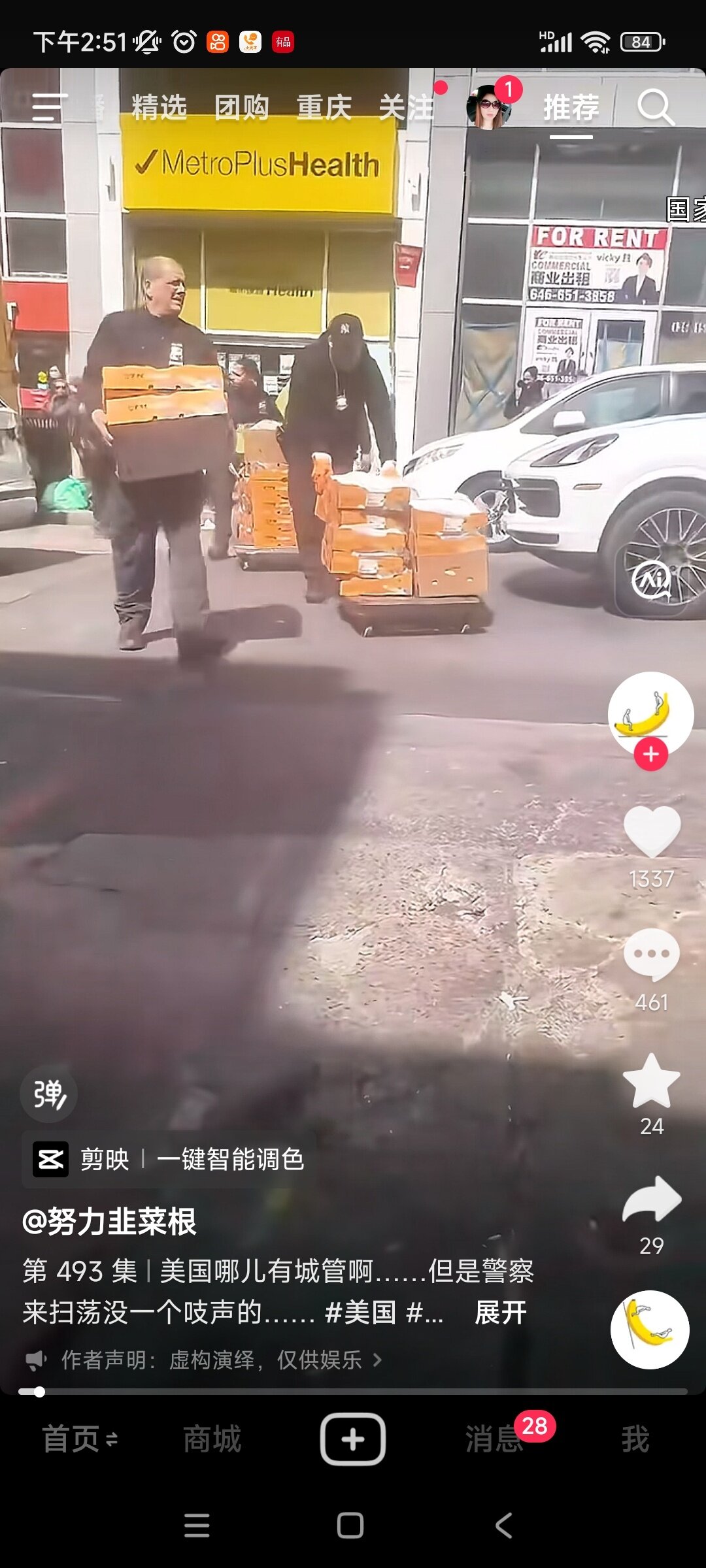Screen dimensions: 706x1568
Task: Open the side menu hamburger icon
Action: click(x=50, y=107)
